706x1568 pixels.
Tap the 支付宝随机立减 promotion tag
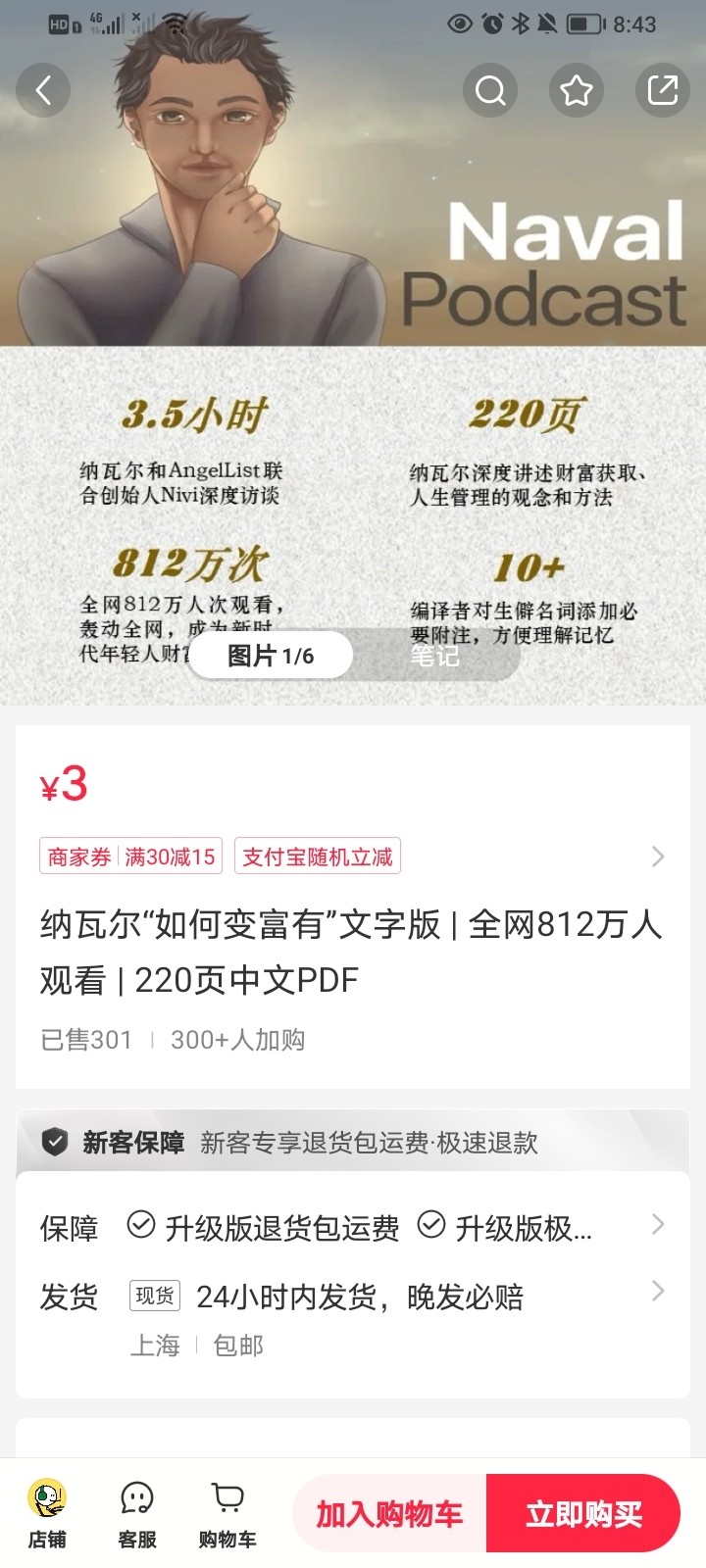tap(318, 857)
